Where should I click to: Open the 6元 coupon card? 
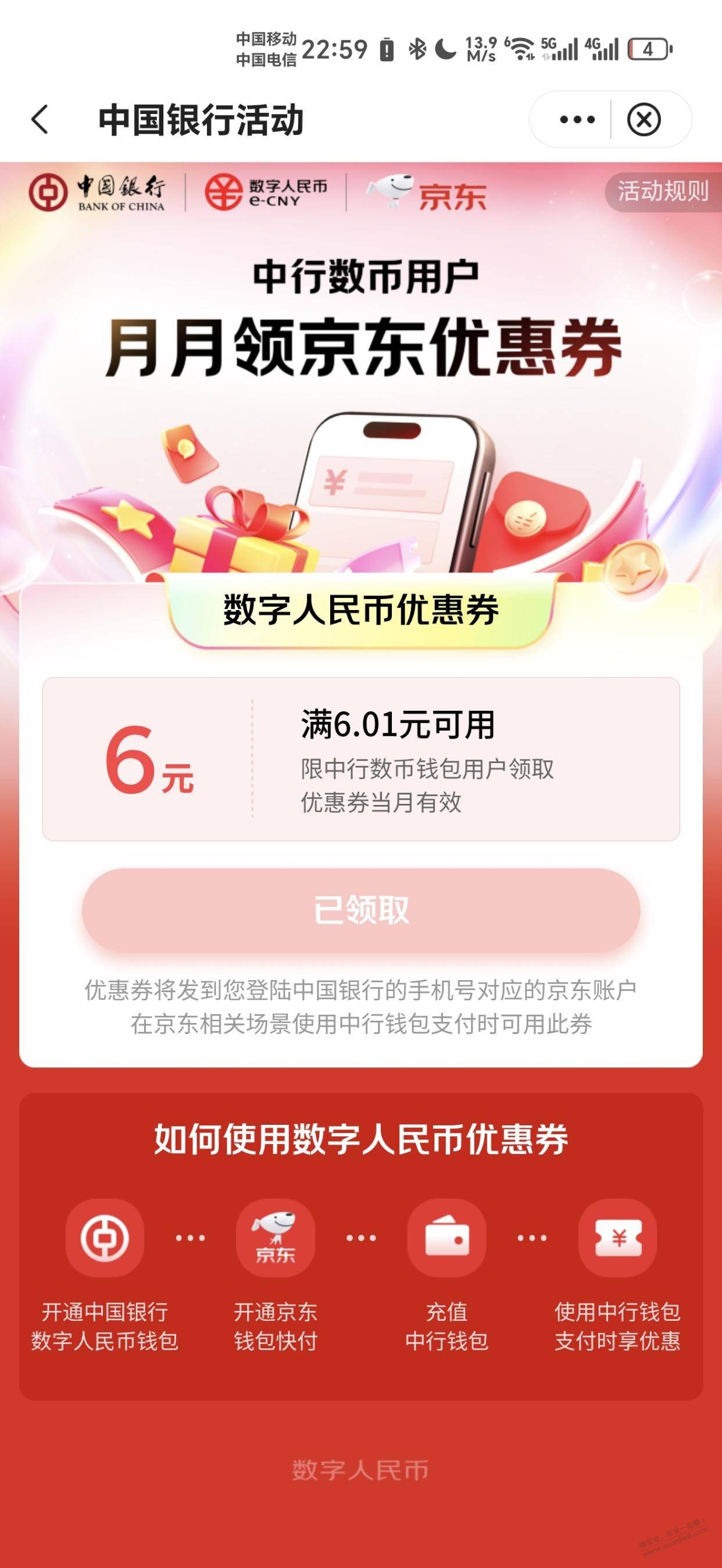click(360, 759)
